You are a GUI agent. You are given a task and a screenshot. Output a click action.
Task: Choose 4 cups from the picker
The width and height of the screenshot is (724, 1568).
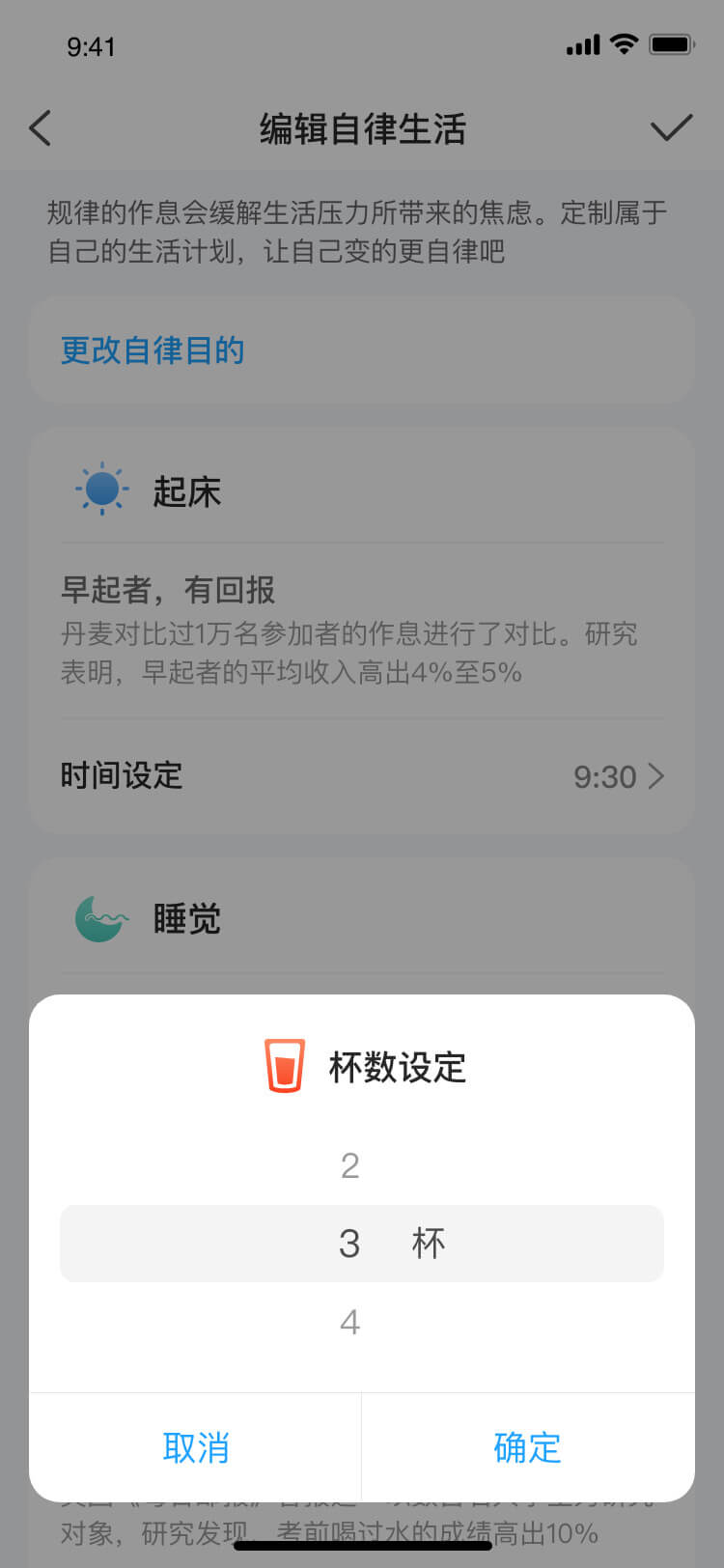349,1321
